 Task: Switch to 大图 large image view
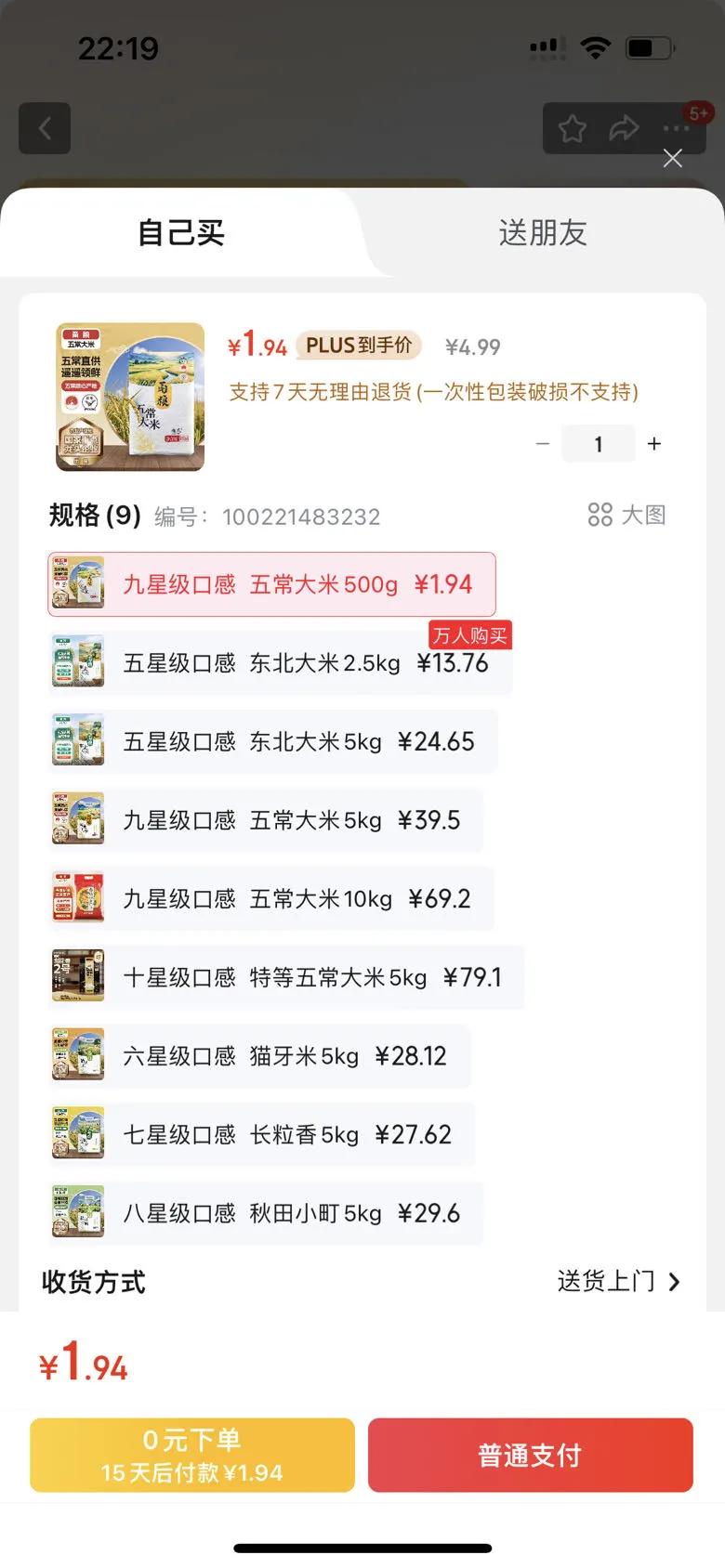(627, 515)
